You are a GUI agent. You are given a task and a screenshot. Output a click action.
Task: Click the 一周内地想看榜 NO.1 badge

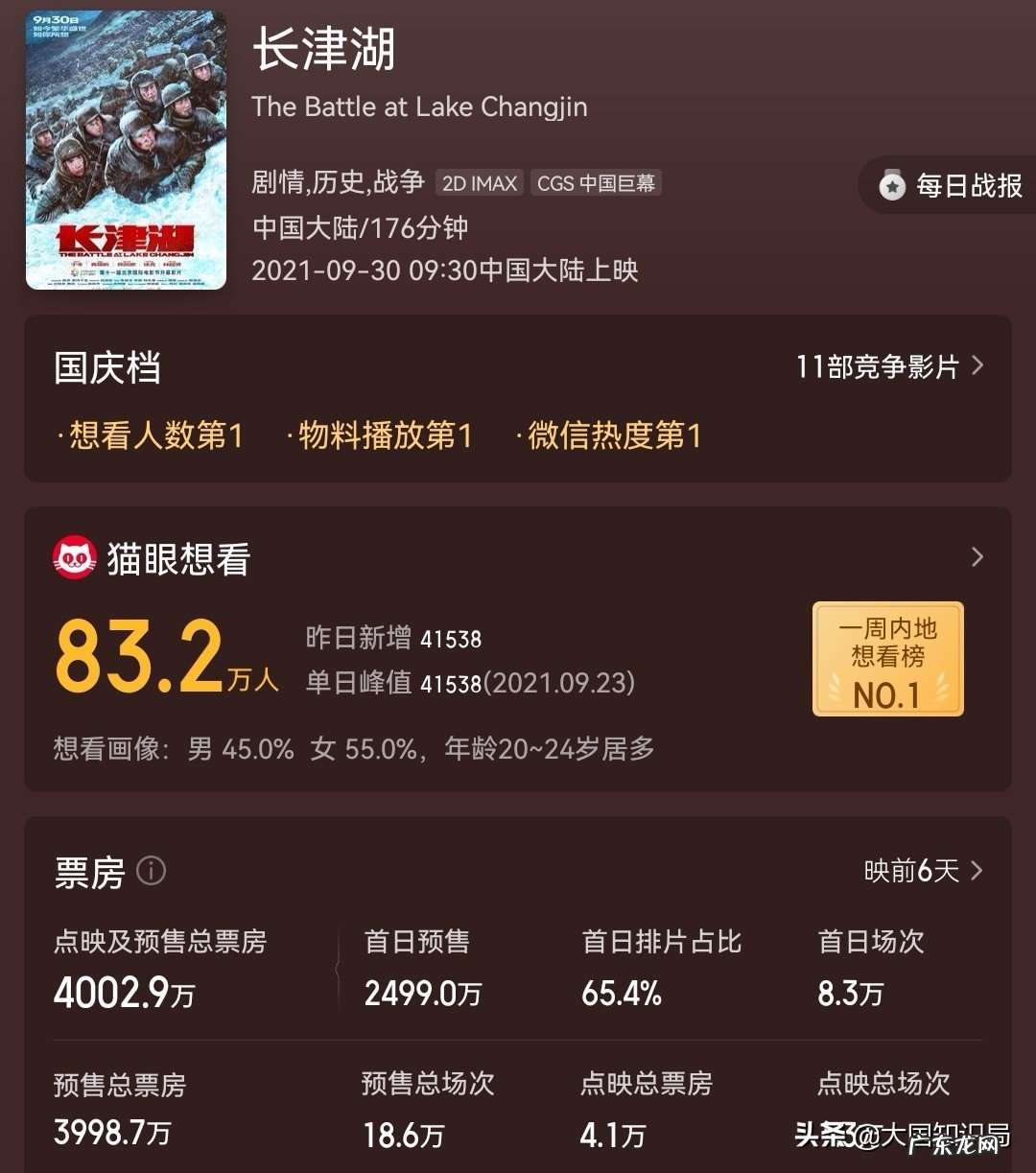point(888,659)
